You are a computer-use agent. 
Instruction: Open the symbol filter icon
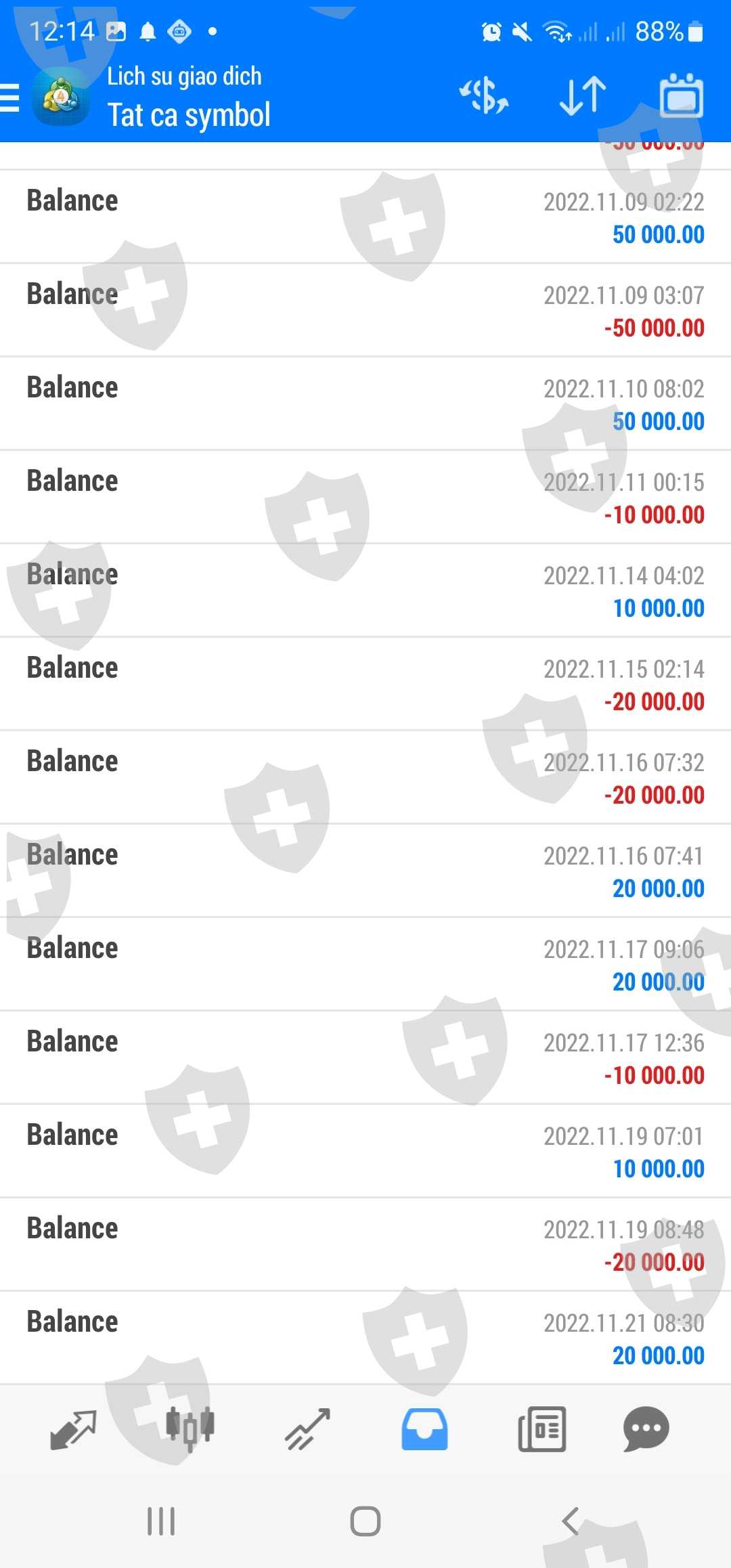point(485,95)
